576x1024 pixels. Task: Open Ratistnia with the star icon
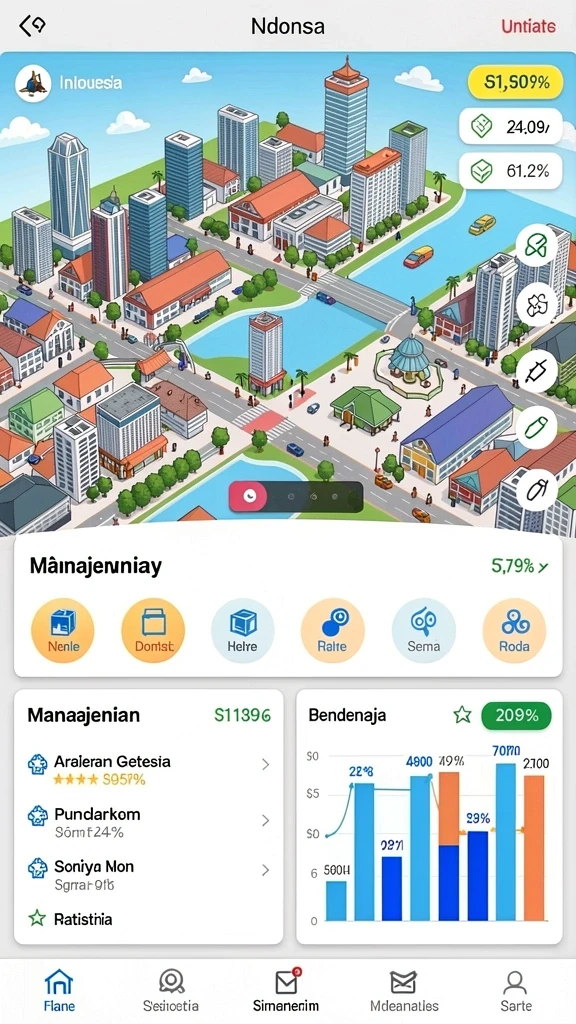click(70, 919)
